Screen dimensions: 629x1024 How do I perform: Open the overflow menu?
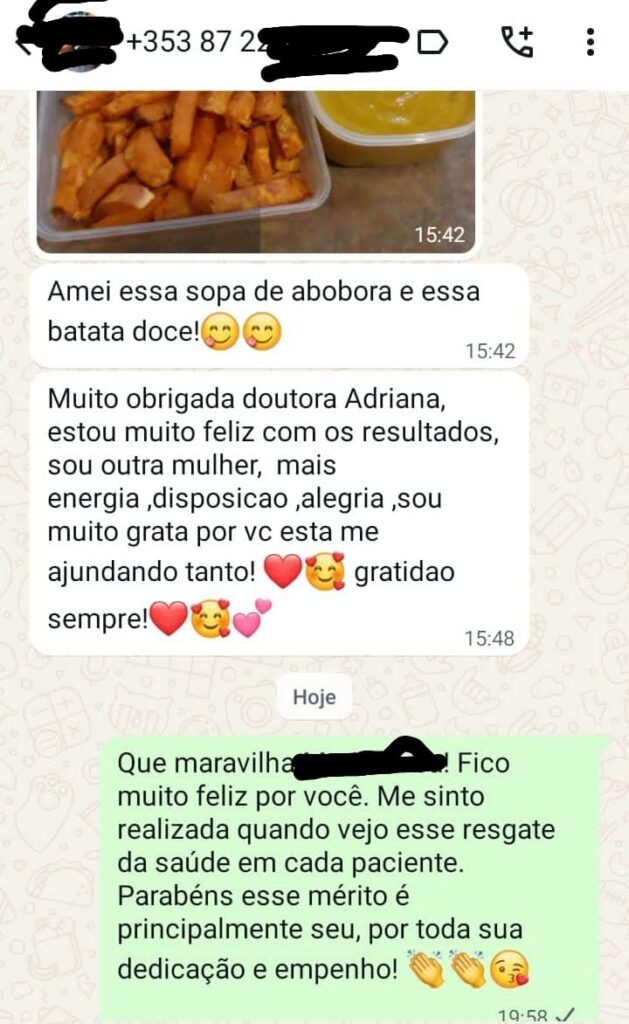pyautogui.click(x=591, y=41)
